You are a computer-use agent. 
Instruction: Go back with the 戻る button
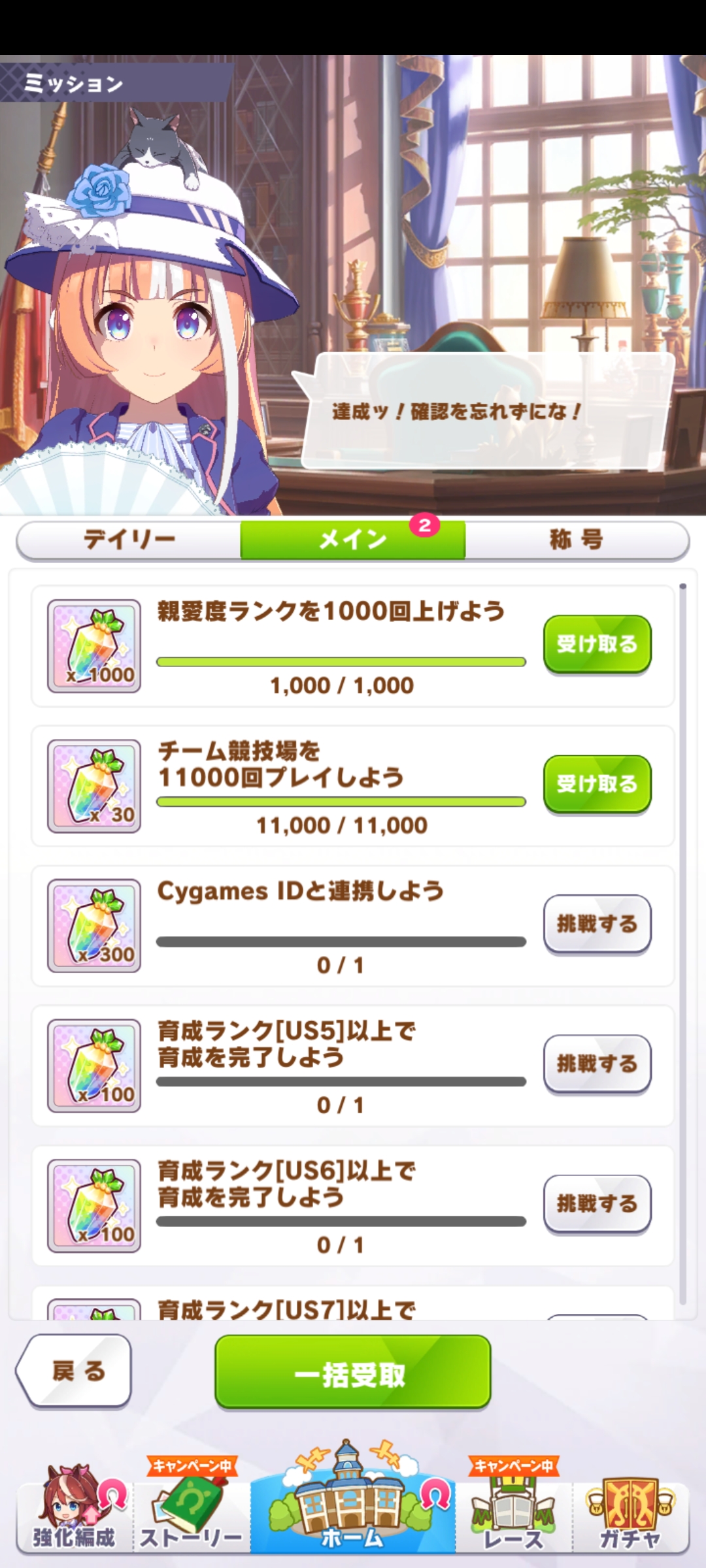pos(75,1370)
